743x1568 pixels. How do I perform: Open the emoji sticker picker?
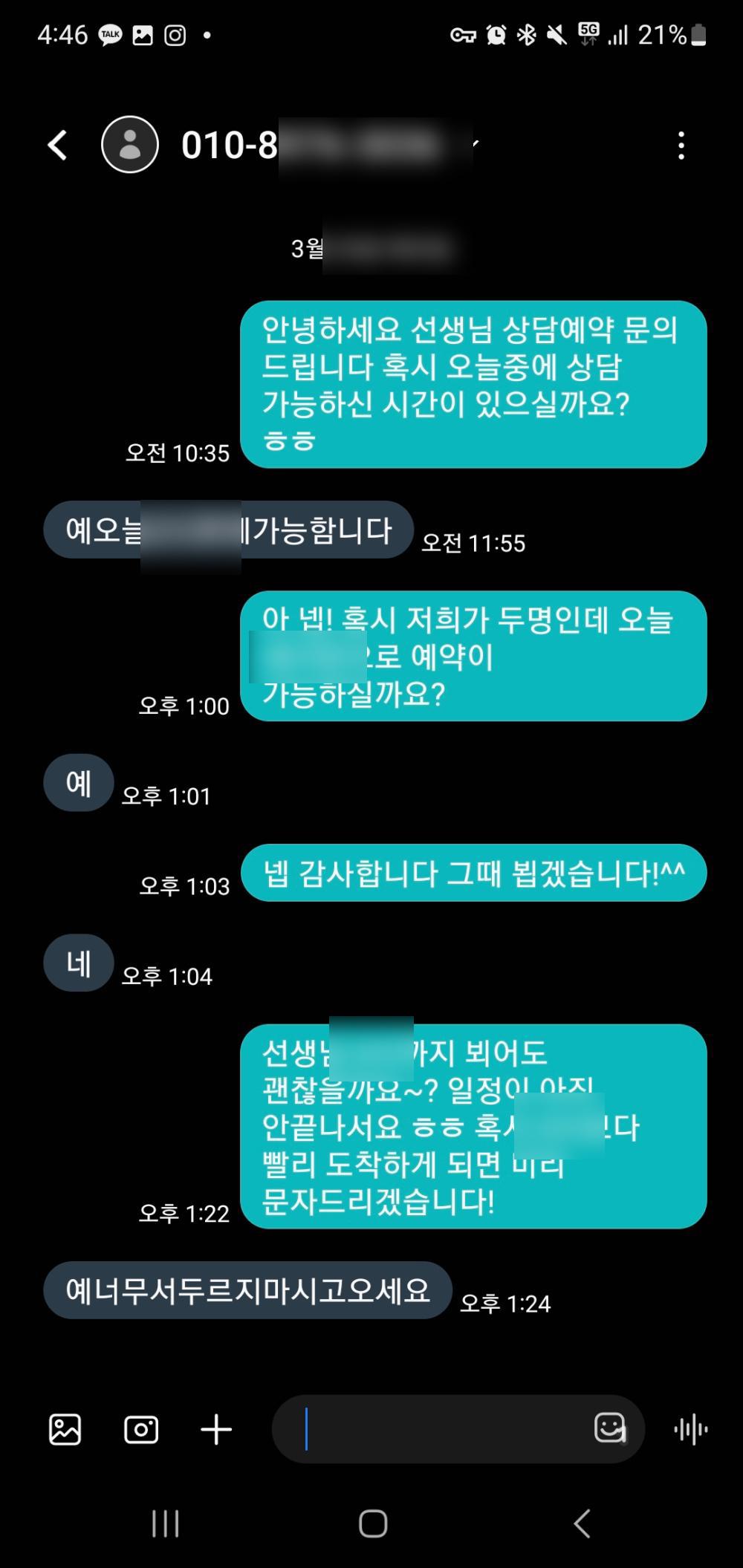610,1428
